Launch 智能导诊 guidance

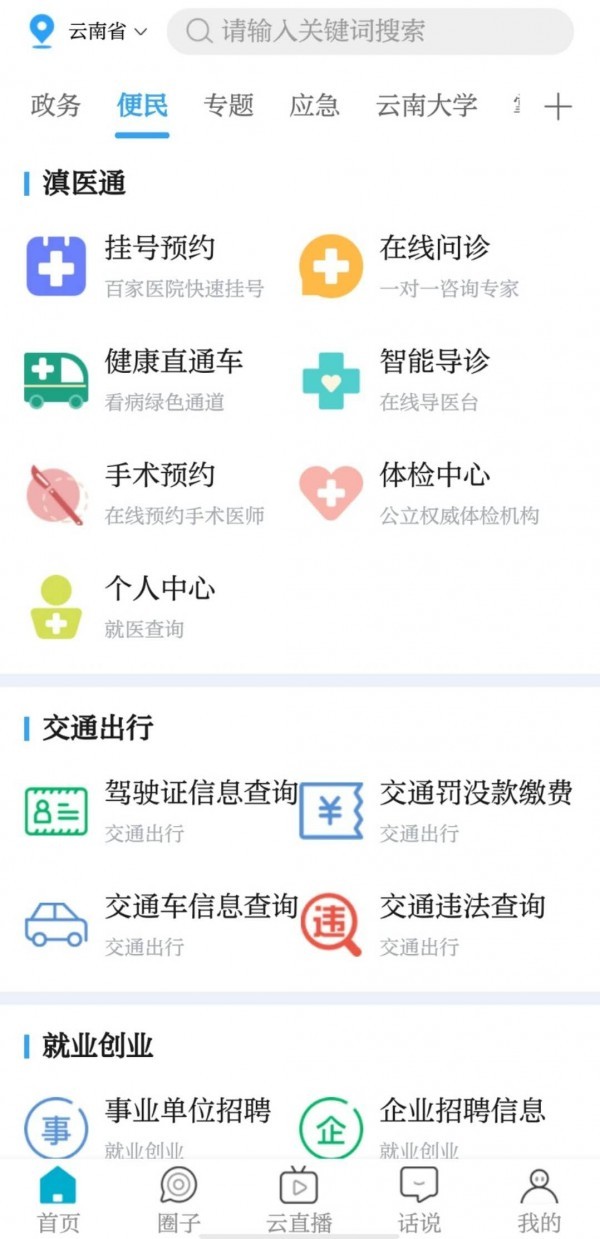[x=420, y=379]
